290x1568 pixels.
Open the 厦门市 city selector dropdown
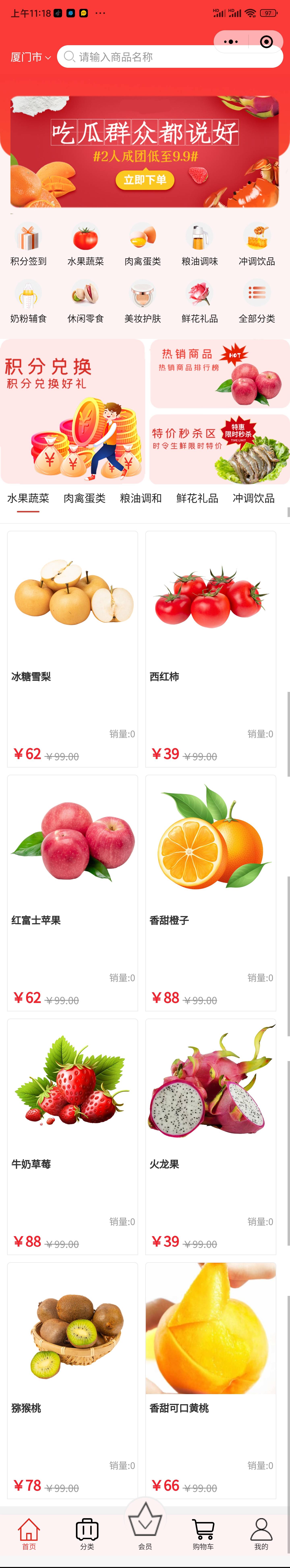pyautogui.click(x=30, y=57)
